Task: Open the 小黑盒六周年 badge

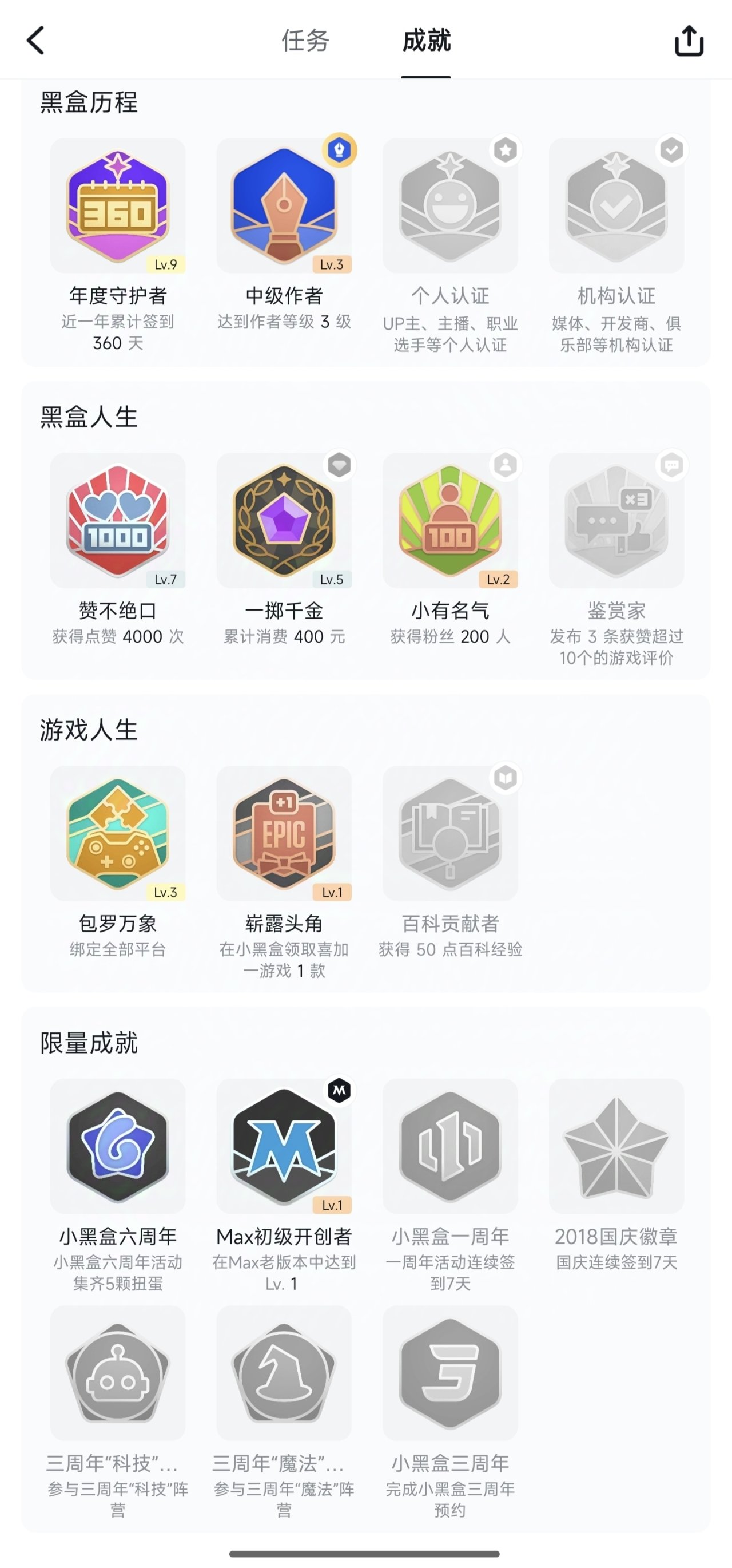Action: [x=117, y=1146]
